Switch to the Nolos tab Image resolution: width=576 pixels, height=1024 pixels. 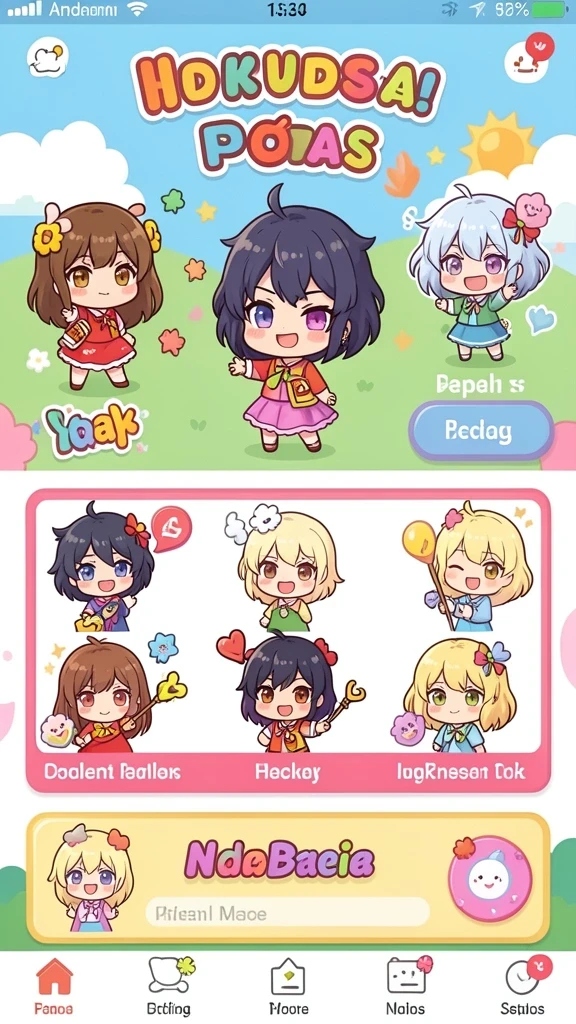405,987
